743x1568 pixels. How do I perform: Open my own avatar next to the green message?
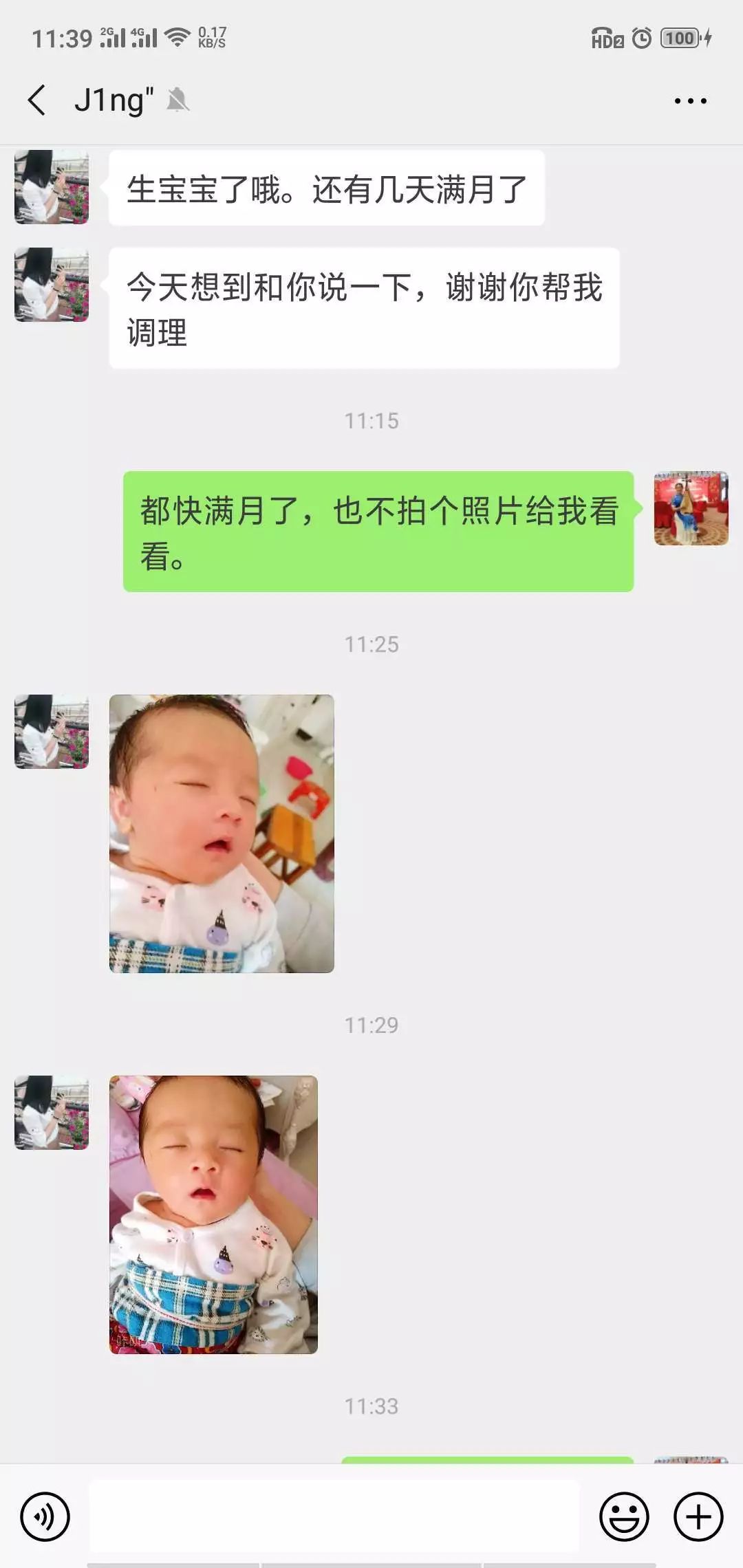coord(691,508)
